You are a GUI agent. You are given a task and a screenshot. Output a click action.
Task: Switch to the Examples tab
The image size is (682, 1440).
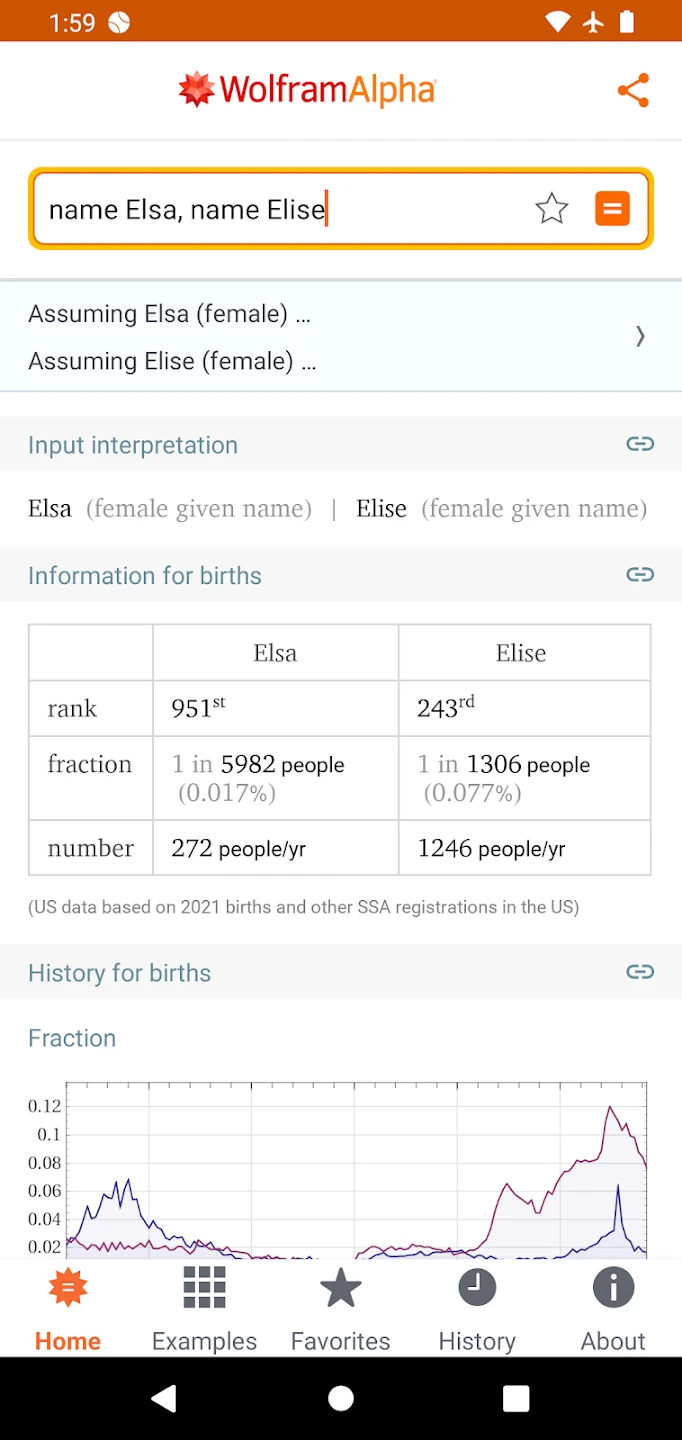204,1308
